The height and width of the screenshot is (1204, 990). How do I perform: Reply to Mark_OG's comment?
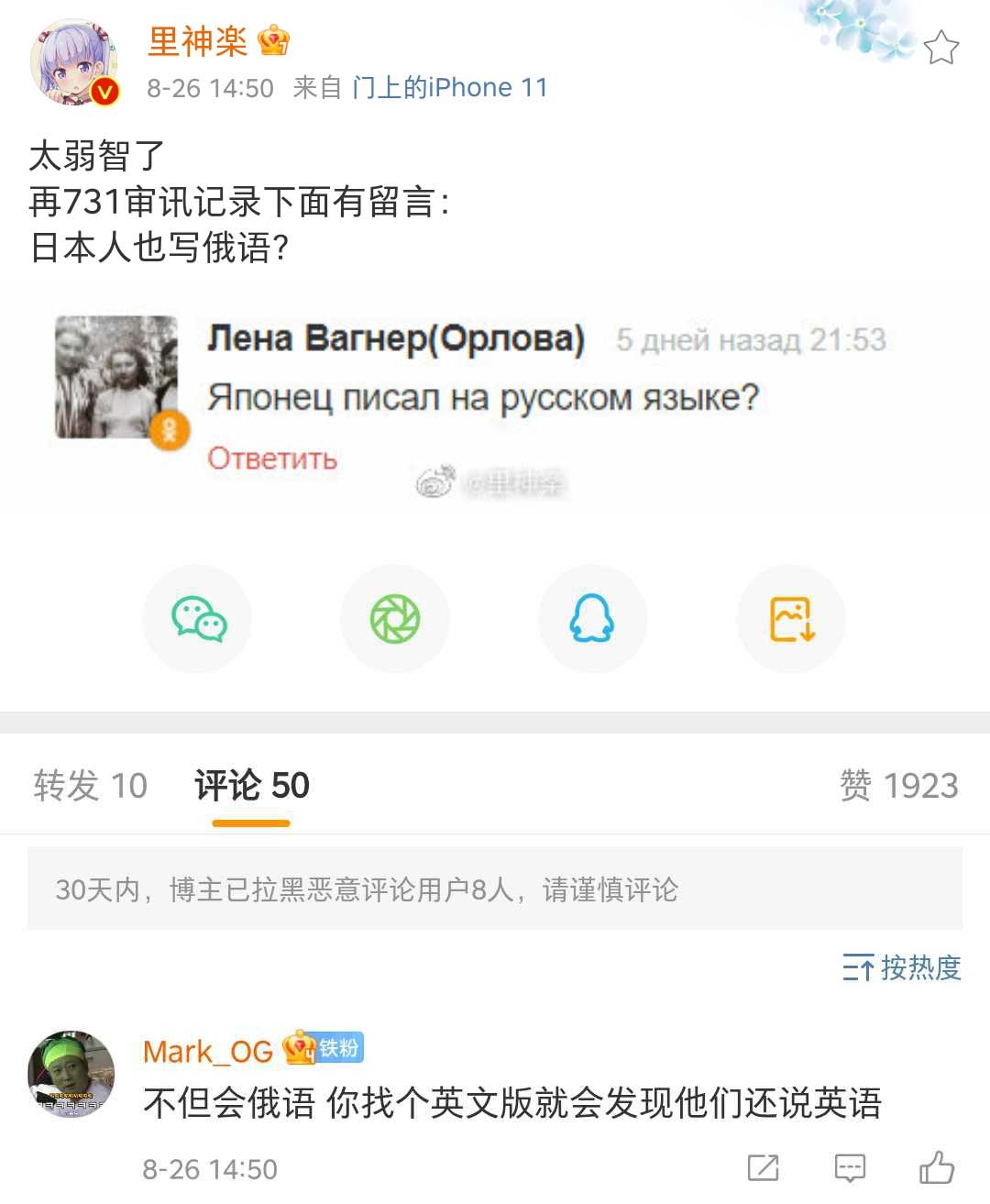point(850,1167)
